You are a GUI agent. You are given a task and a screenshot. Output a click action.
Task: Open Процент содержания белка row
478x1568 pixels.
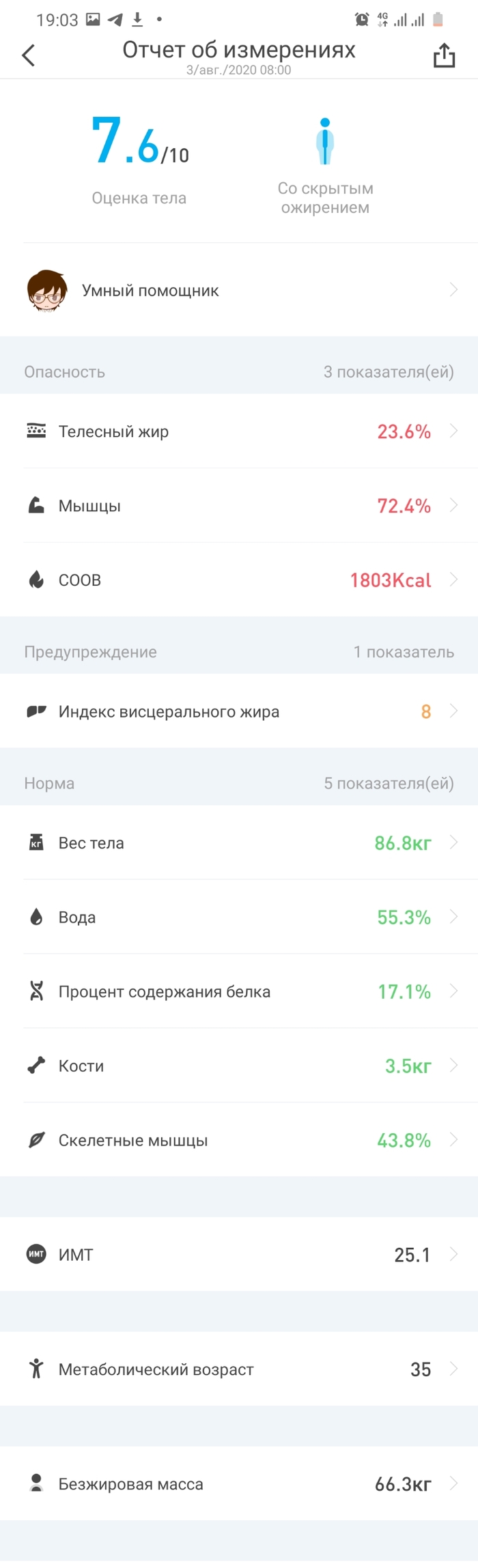click(239, 992)
